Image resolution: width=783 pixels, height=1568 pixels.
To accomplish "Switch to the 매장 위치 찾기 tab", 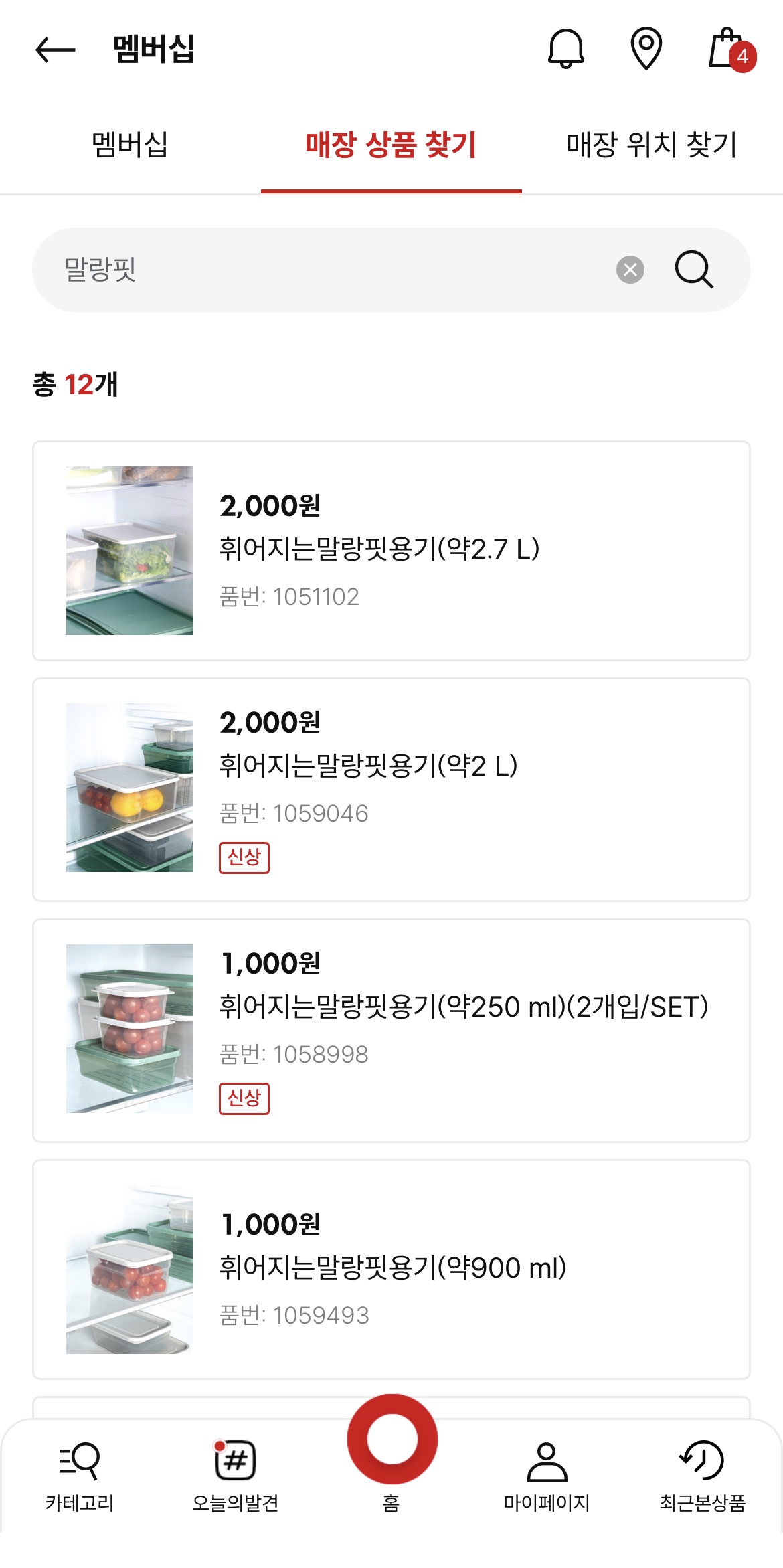I will coord(651,145).
